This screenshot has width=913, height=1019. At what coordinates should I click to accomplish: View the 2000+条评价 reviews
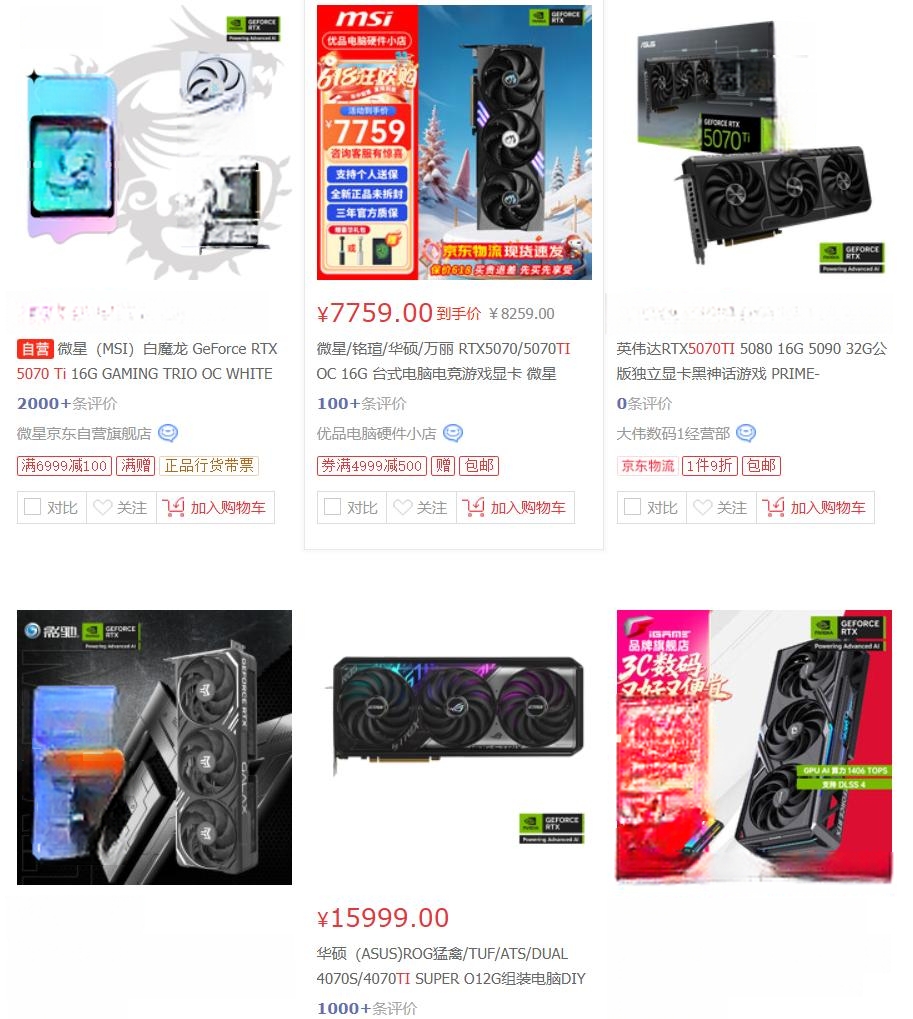pos(67,404)
